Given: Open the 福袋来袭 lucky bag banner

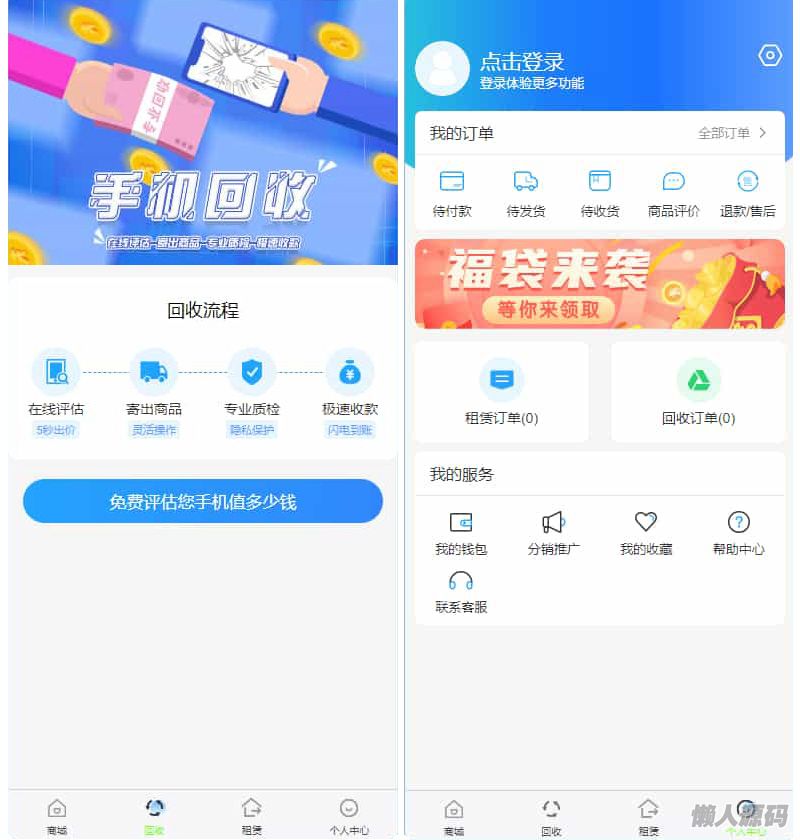Looking at the screenshot, I should [600, 284].
